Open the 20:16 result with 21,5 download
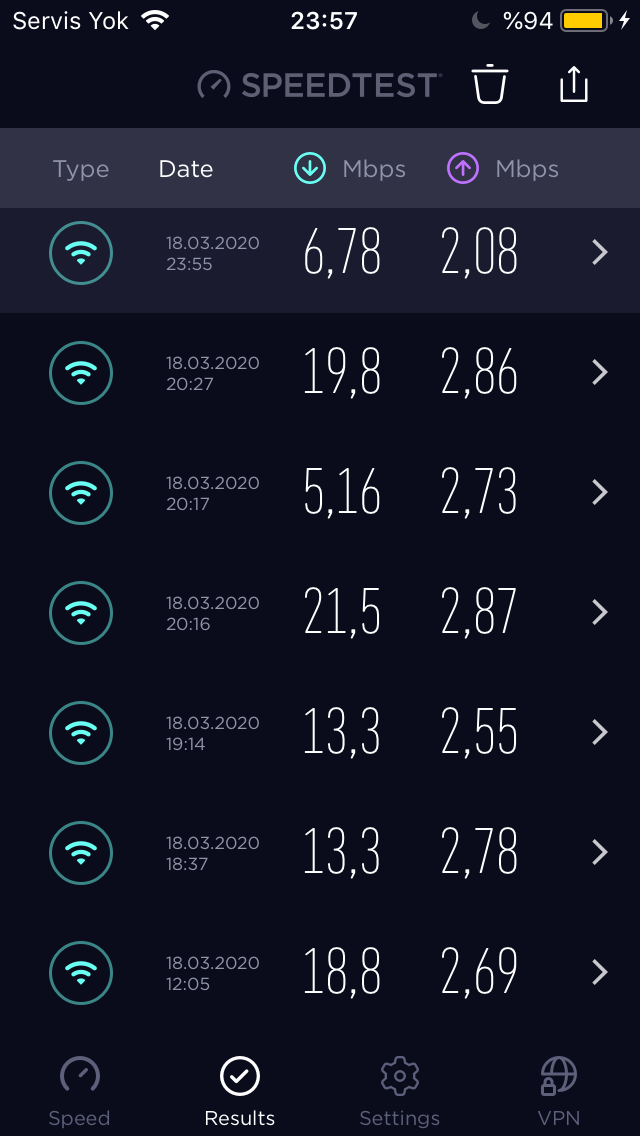This screenshot has height=1136, width=640. tap(320, 613)
